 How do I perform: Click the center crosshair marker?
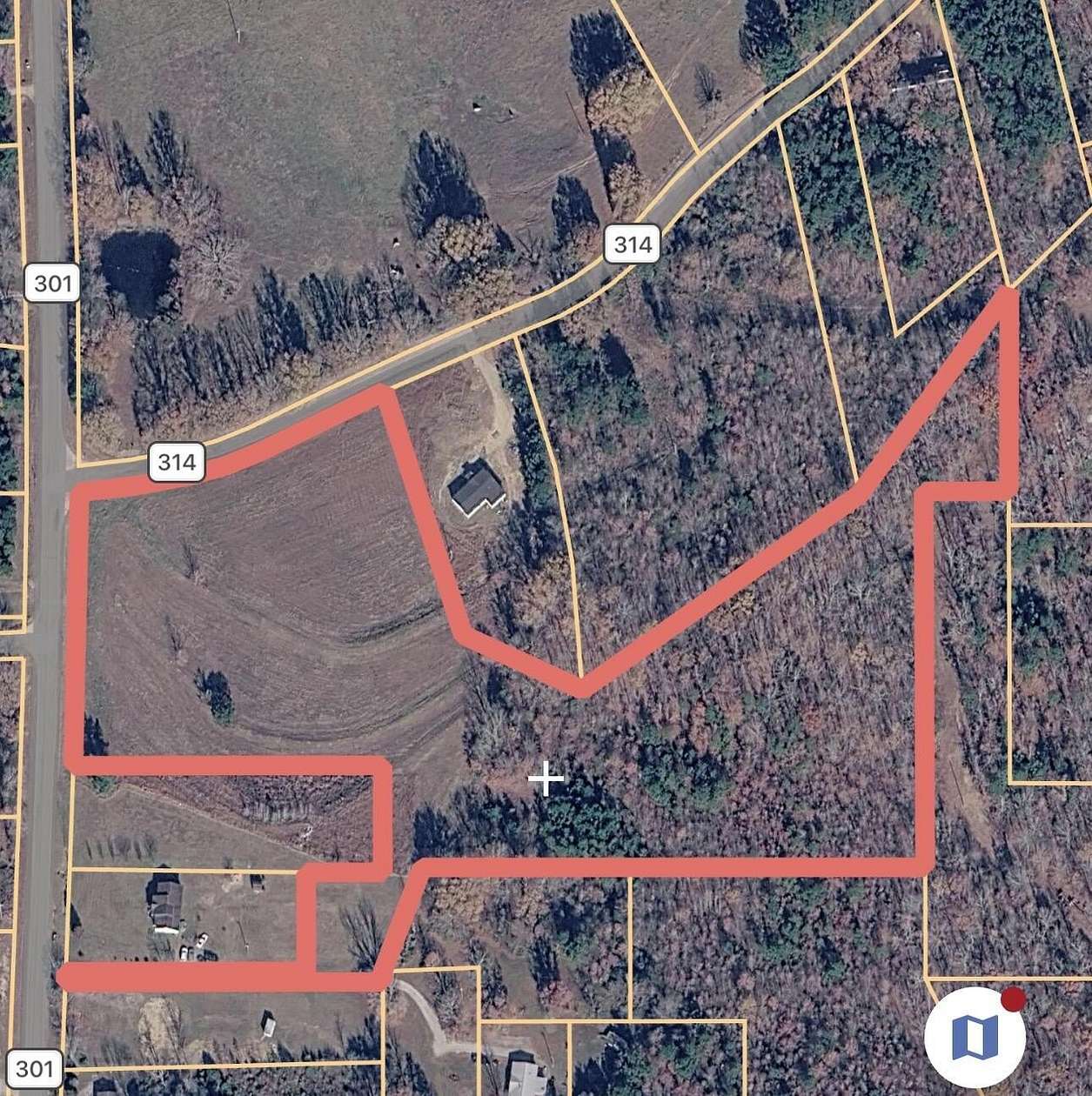click(546, 779)
